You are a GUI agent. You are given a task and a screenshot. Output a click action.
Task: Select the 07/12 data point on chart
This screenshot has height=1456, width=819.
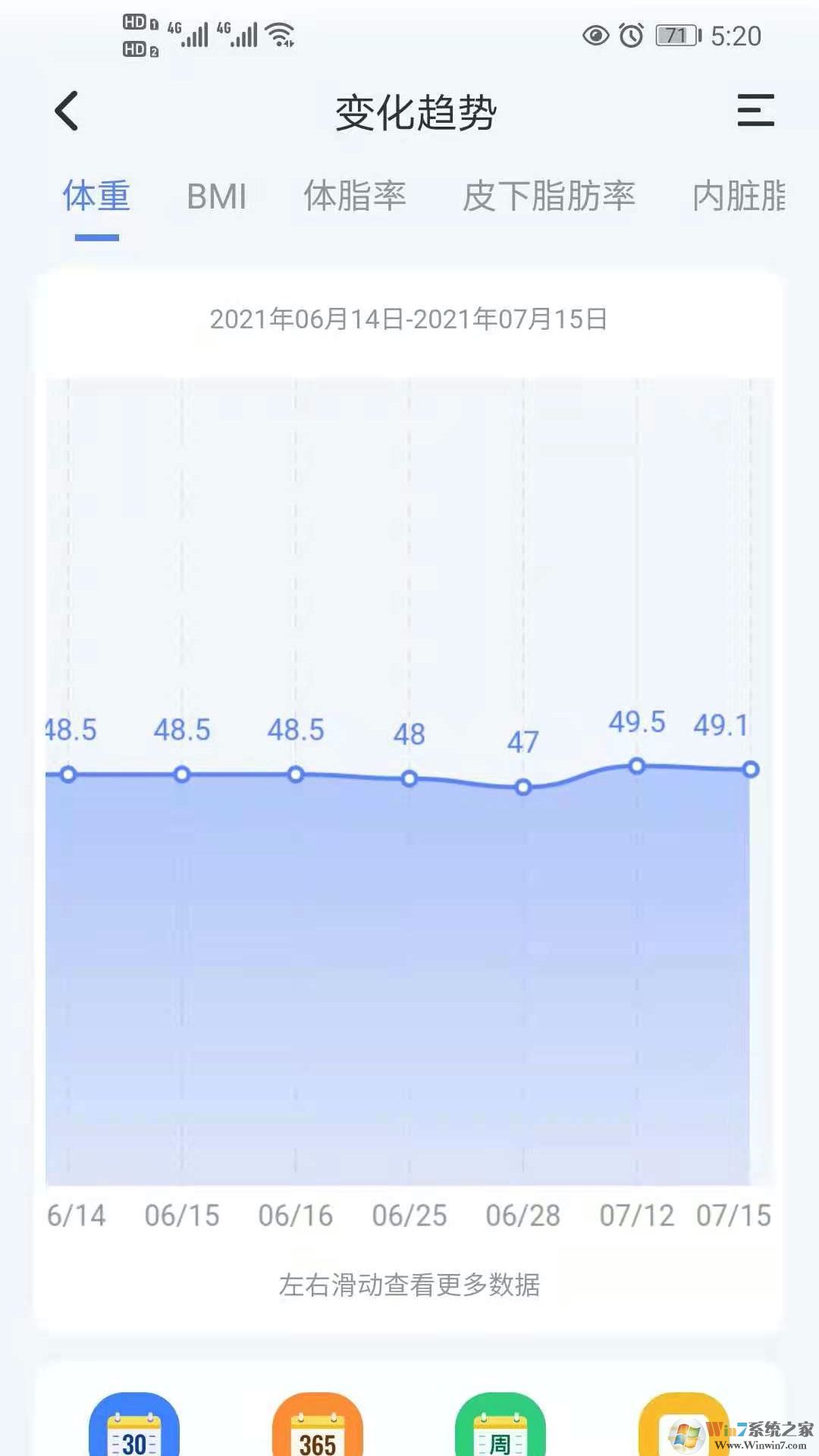[637, 767]
